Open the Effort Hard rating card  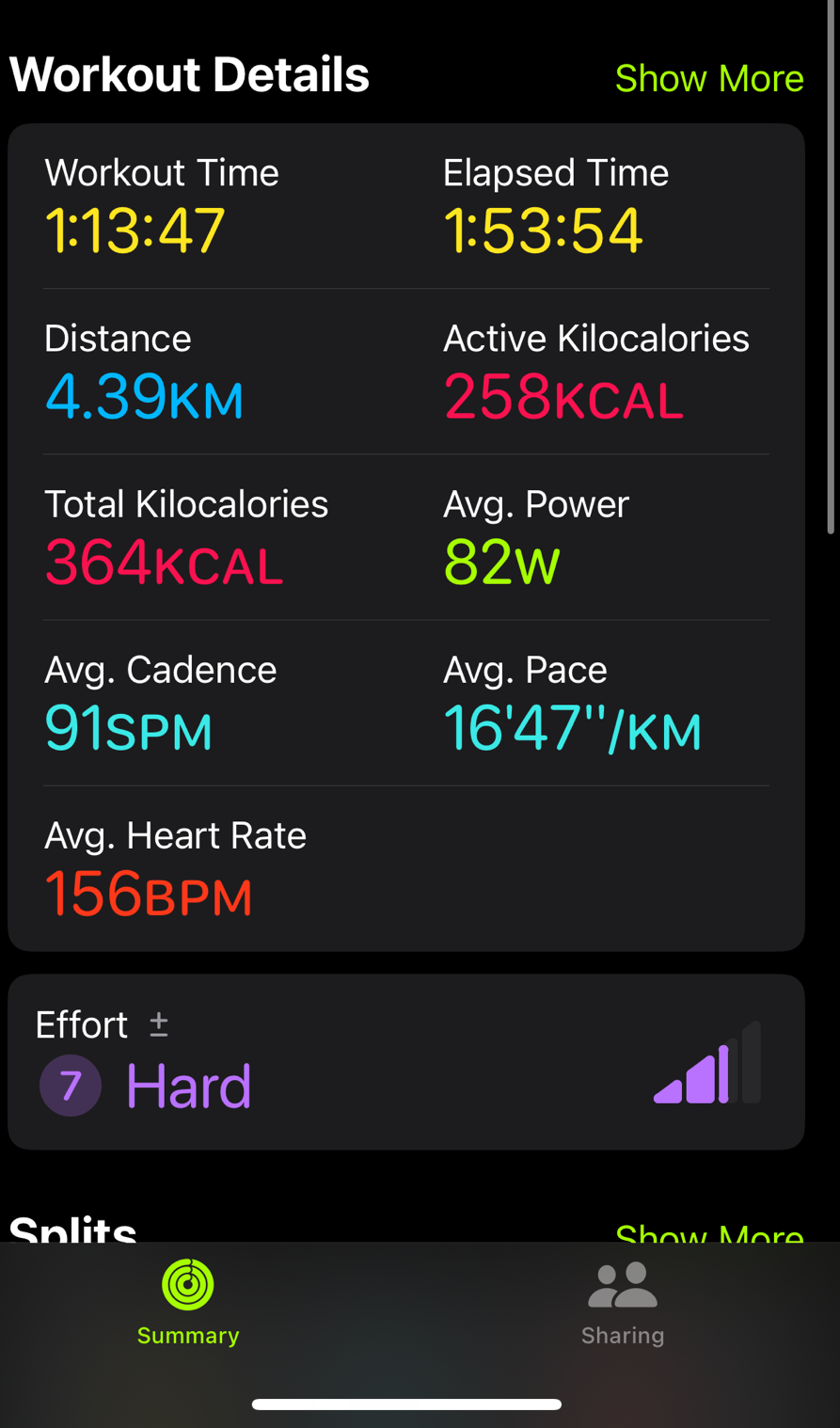406,1062
